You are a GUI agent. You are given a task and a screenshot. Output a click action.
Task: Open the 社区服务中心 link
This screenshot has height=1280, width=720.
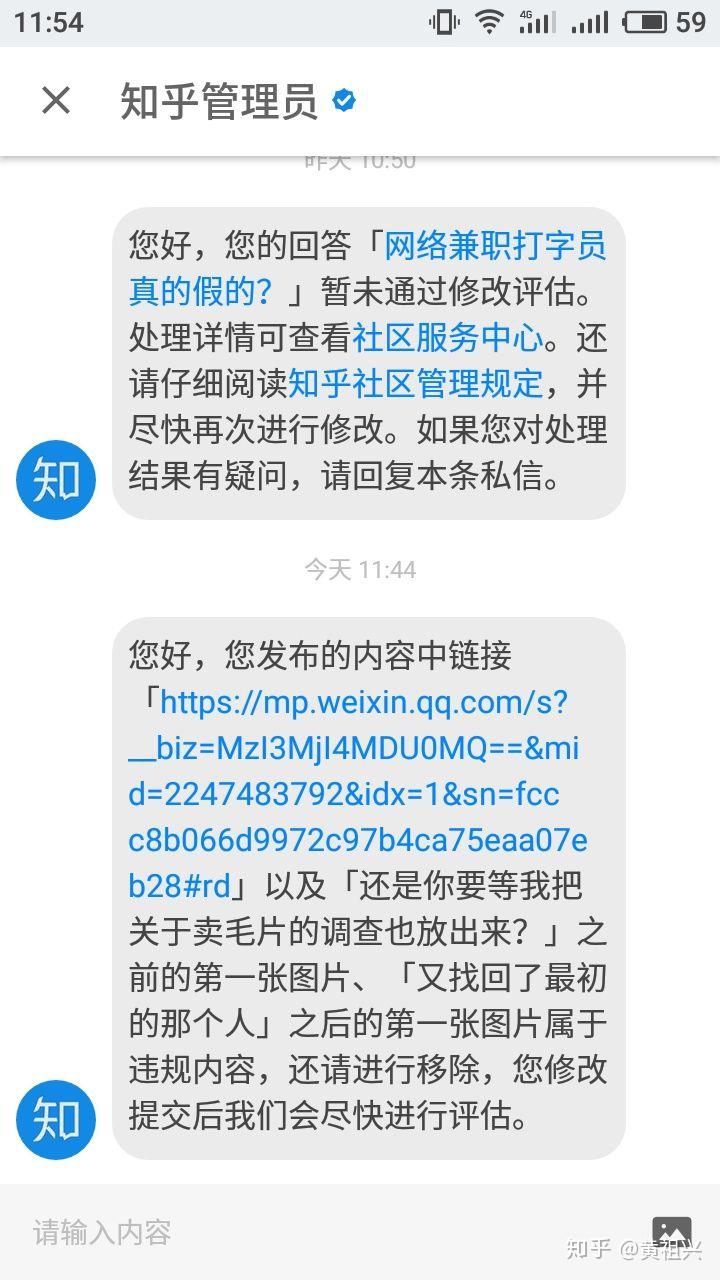(448, 338)
